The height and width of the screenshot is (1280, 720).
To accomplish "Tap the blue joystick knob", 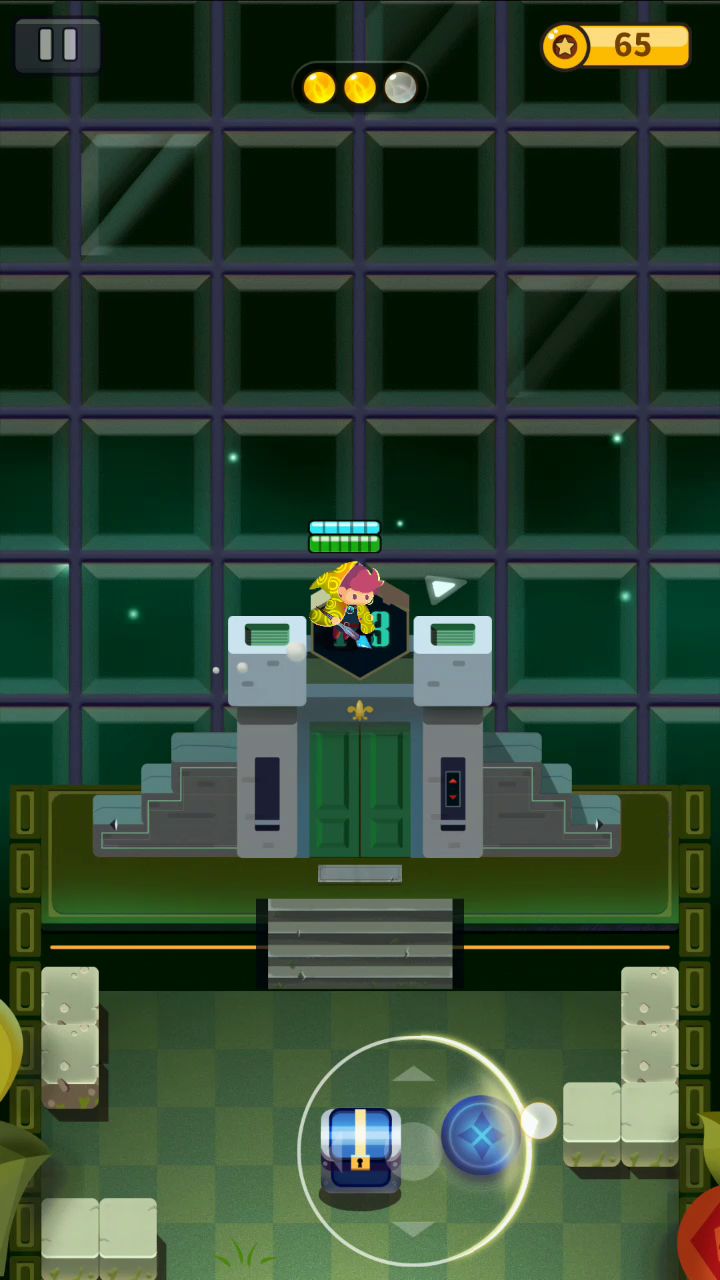I will (x=480, y=1135).
